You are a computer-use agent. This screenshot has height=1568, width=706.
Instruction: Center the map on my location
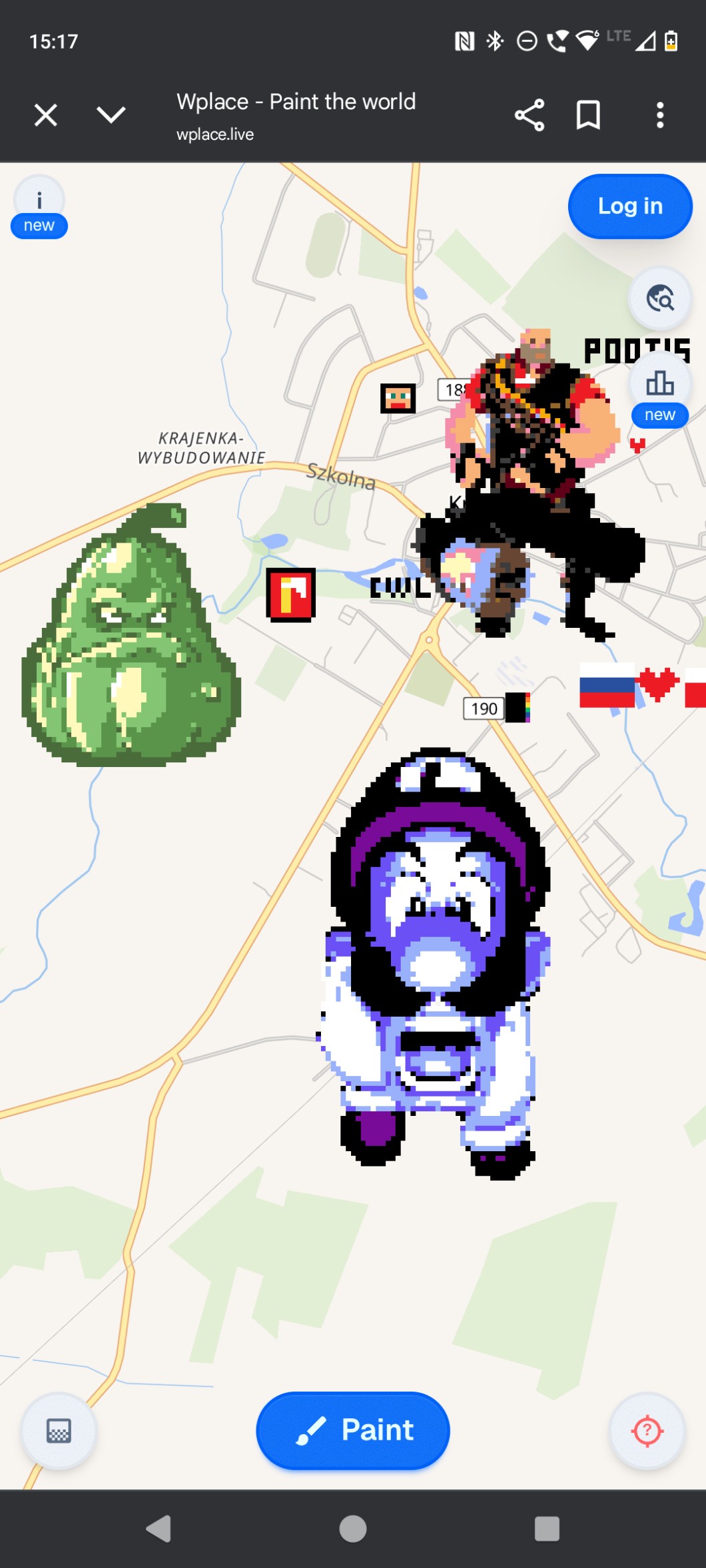pos(647,1430)
